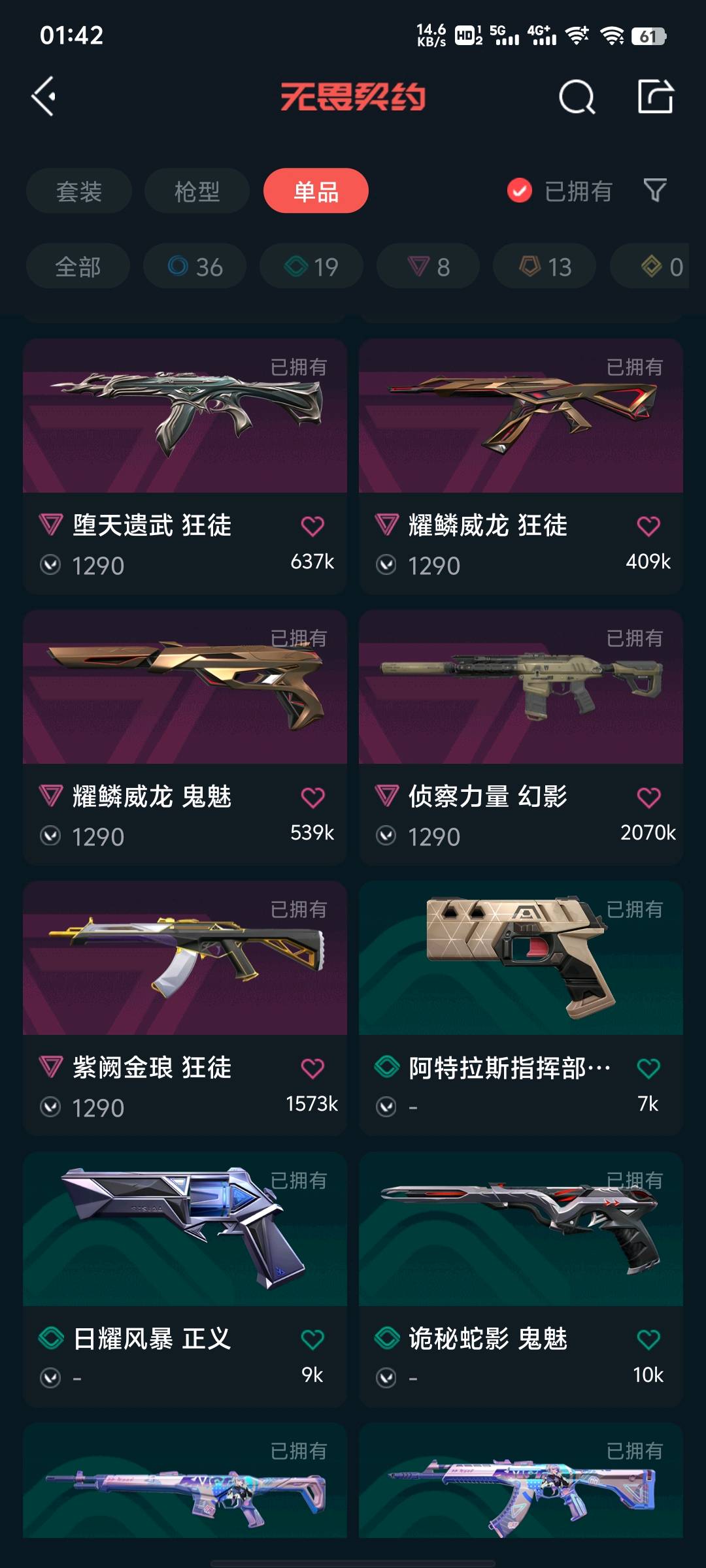
Task: Filter by the blue tier chip showing 36
Action: (195, 267)
